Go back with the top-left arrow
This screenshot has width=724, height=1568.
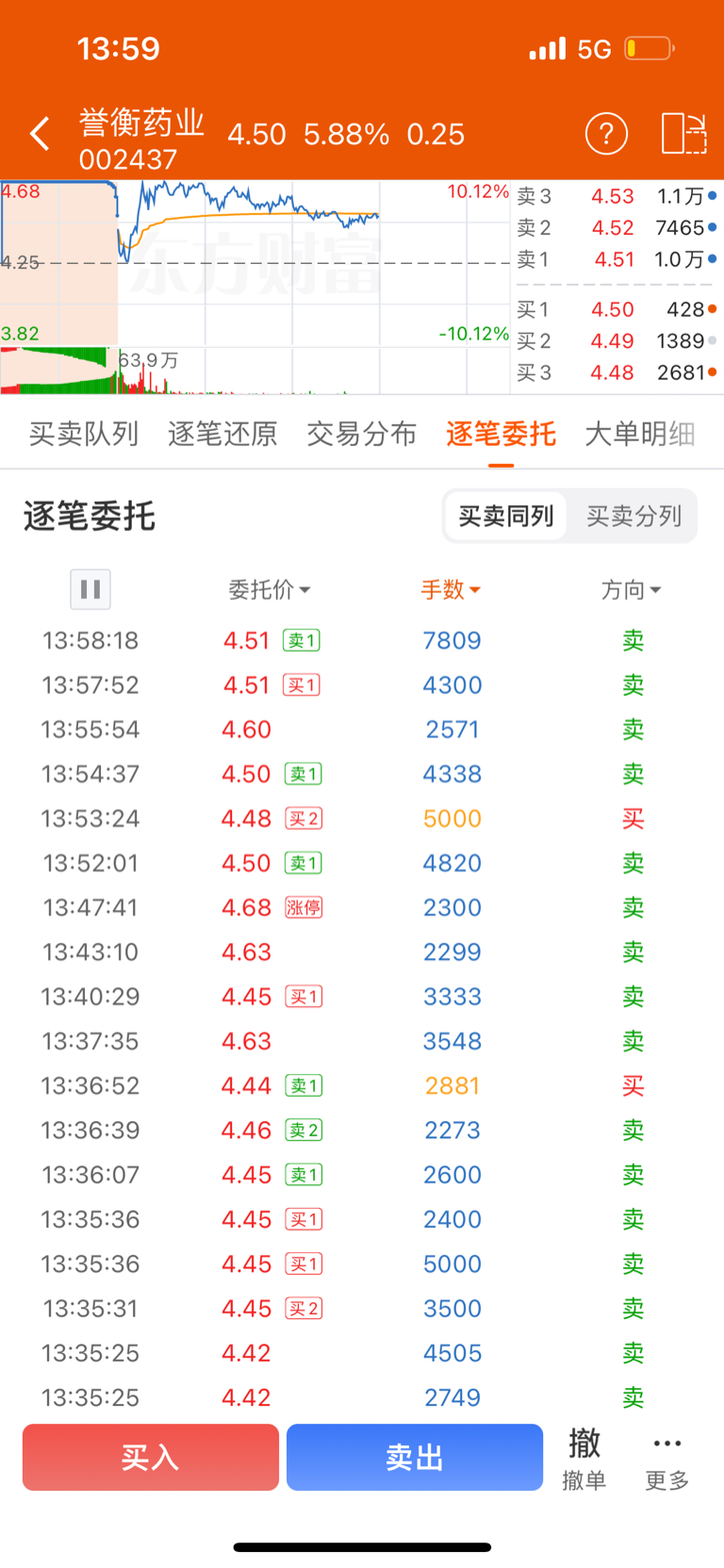tap(40, 134)
